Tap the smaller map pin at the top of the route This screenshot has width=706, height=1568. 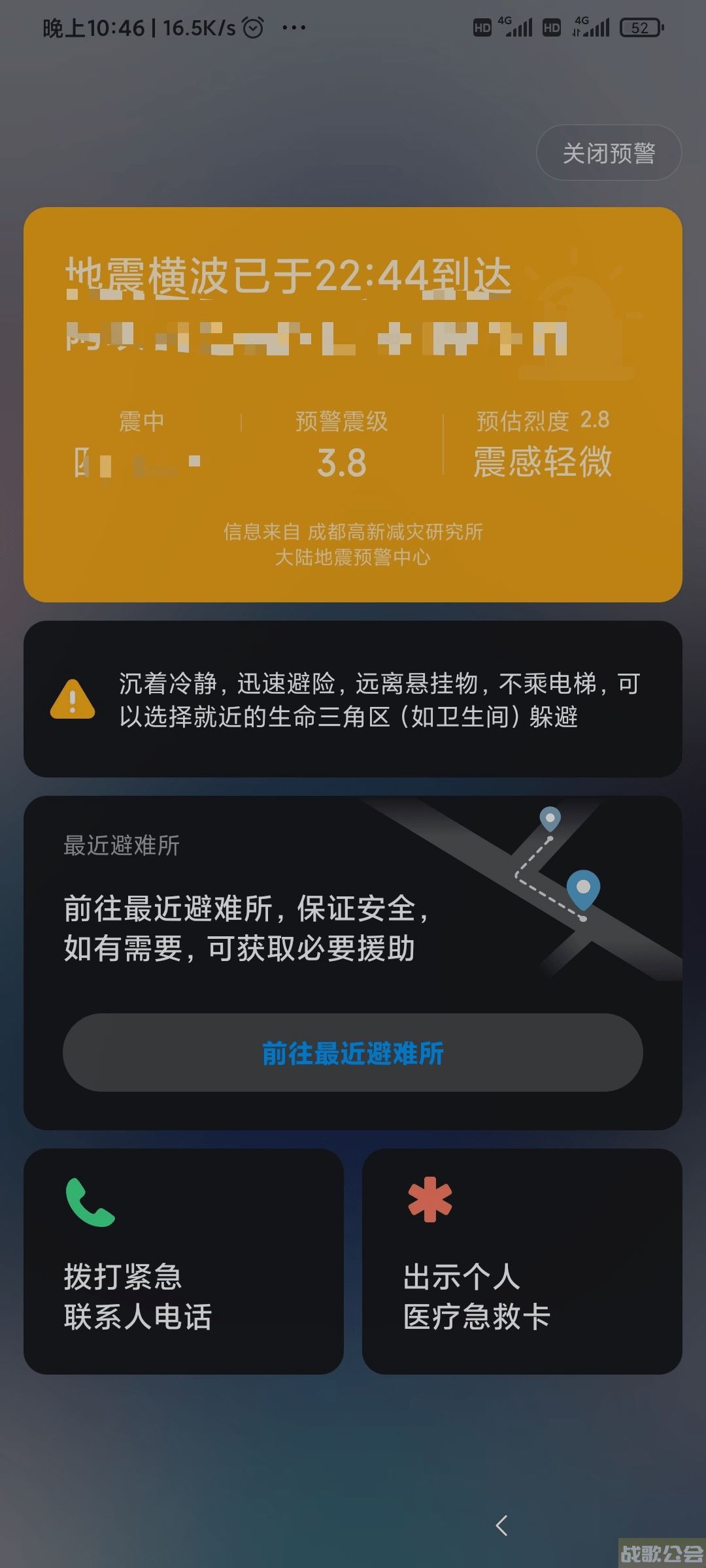pyautogui.click(x=550, y=818)
